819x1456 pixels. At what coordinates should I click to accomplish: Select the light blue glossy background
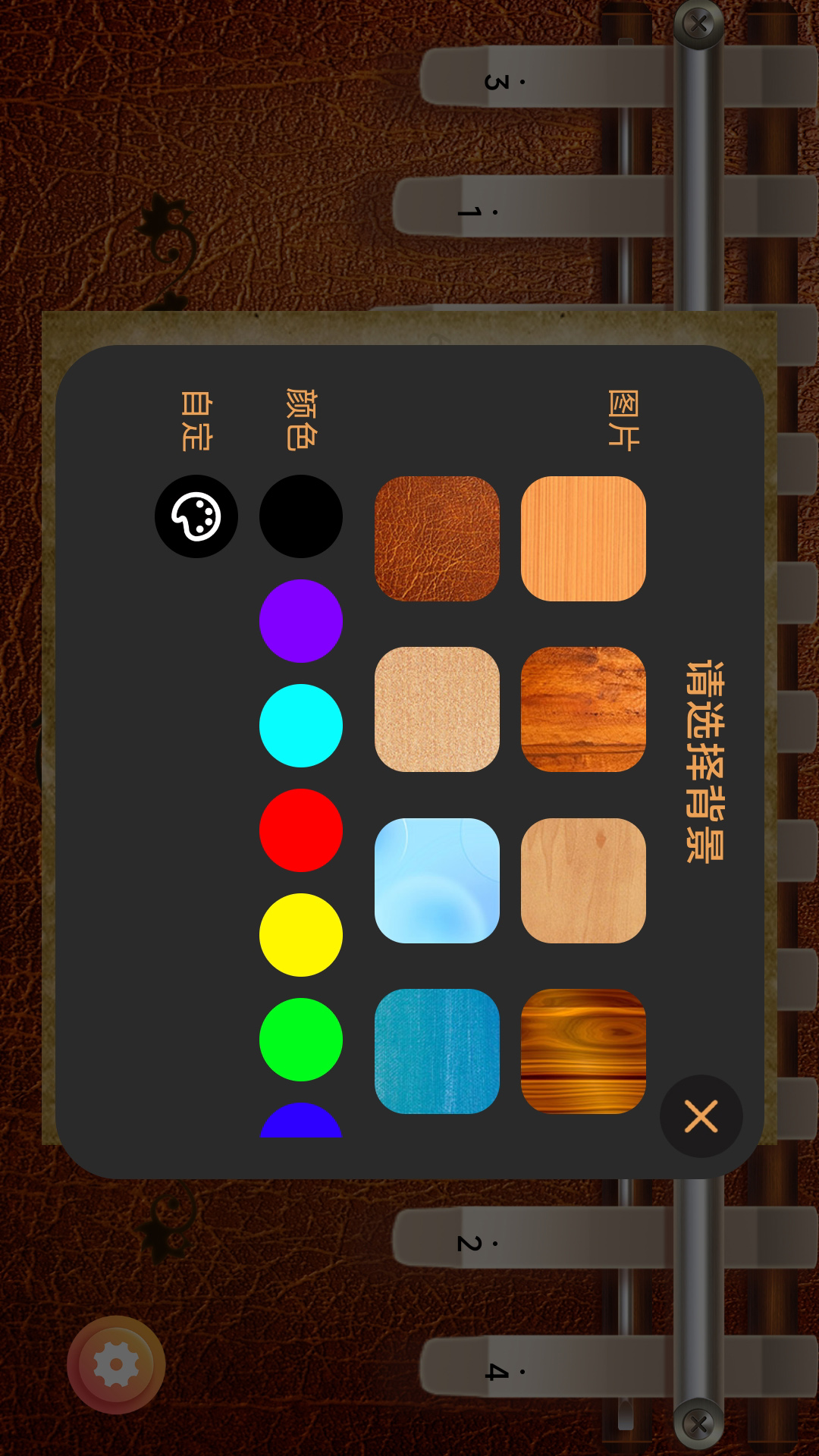pos(437,880)
